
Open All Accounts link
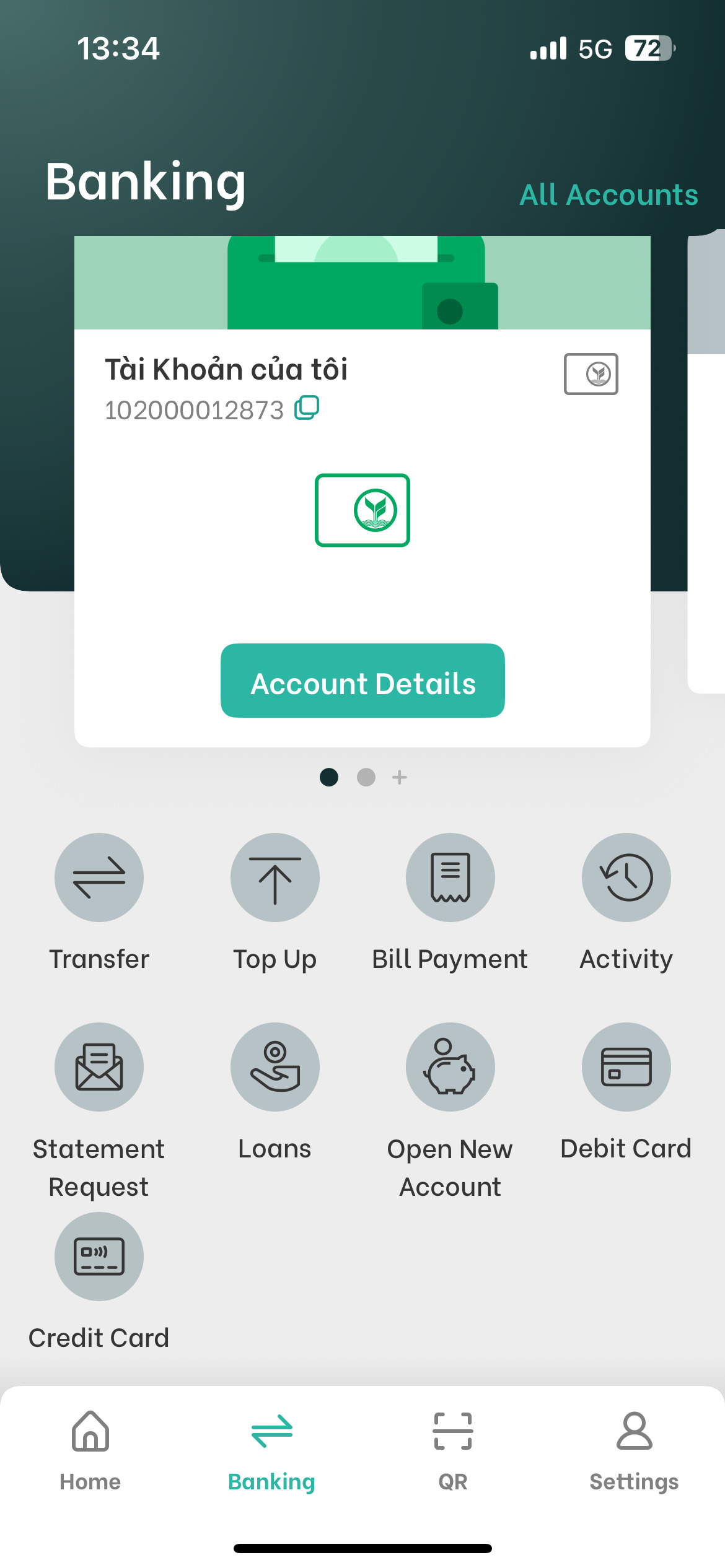click(609, 195)
